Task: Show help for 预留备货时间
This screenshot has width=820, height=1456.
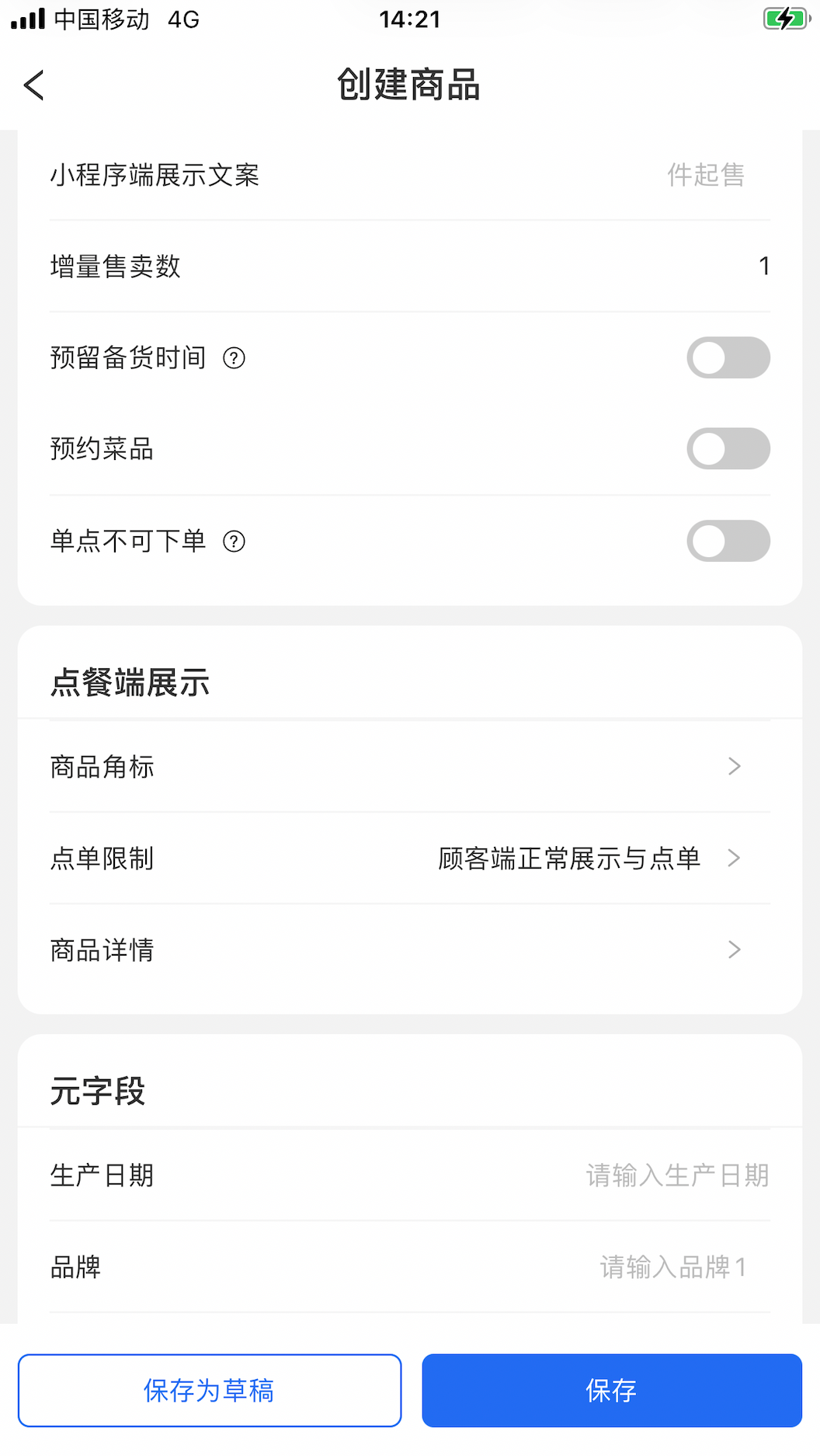Action: pyautogui.click(x=234, y=358)
